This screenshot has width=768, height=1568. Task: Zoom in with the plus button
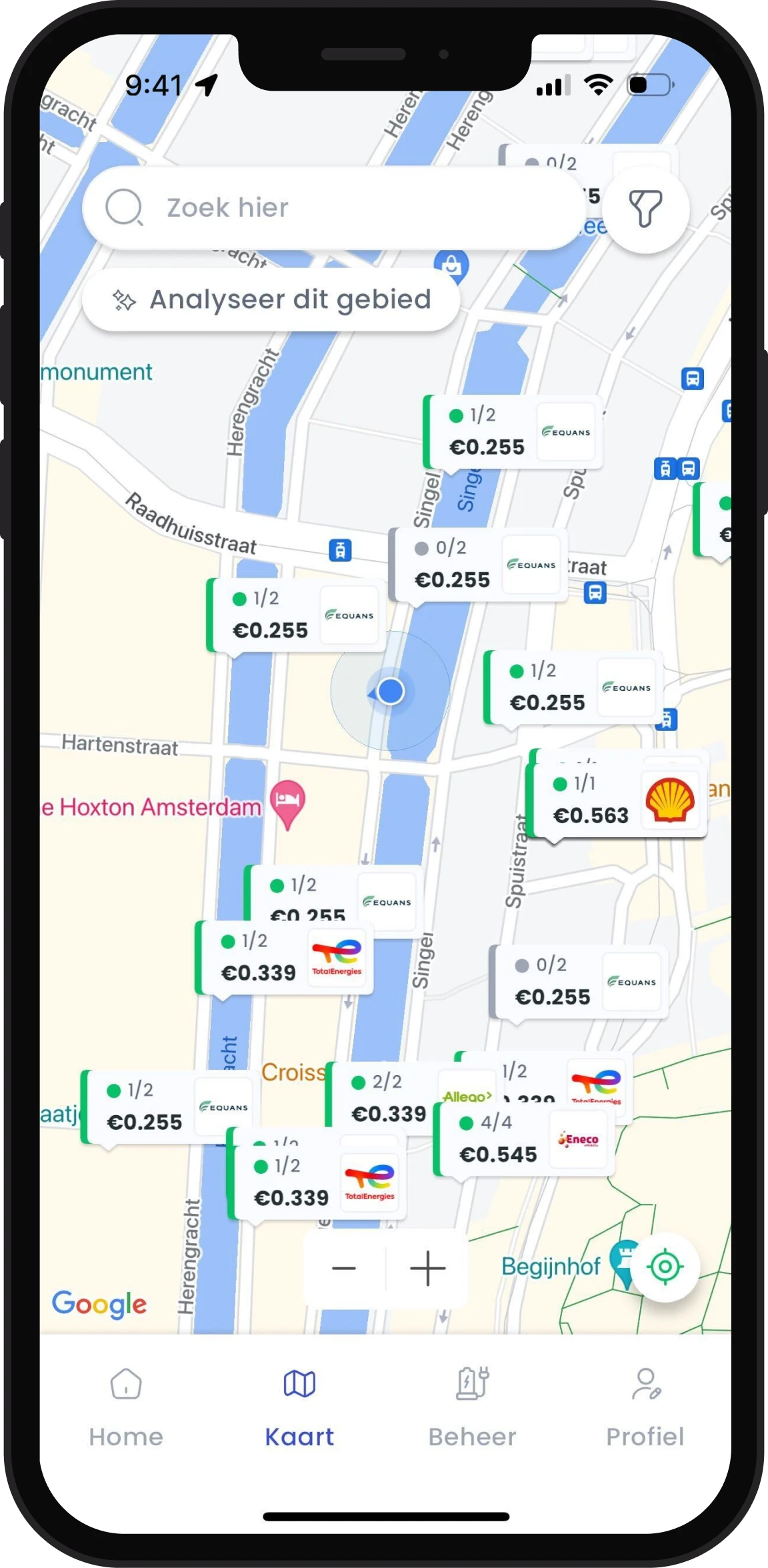coord(427,1269)
